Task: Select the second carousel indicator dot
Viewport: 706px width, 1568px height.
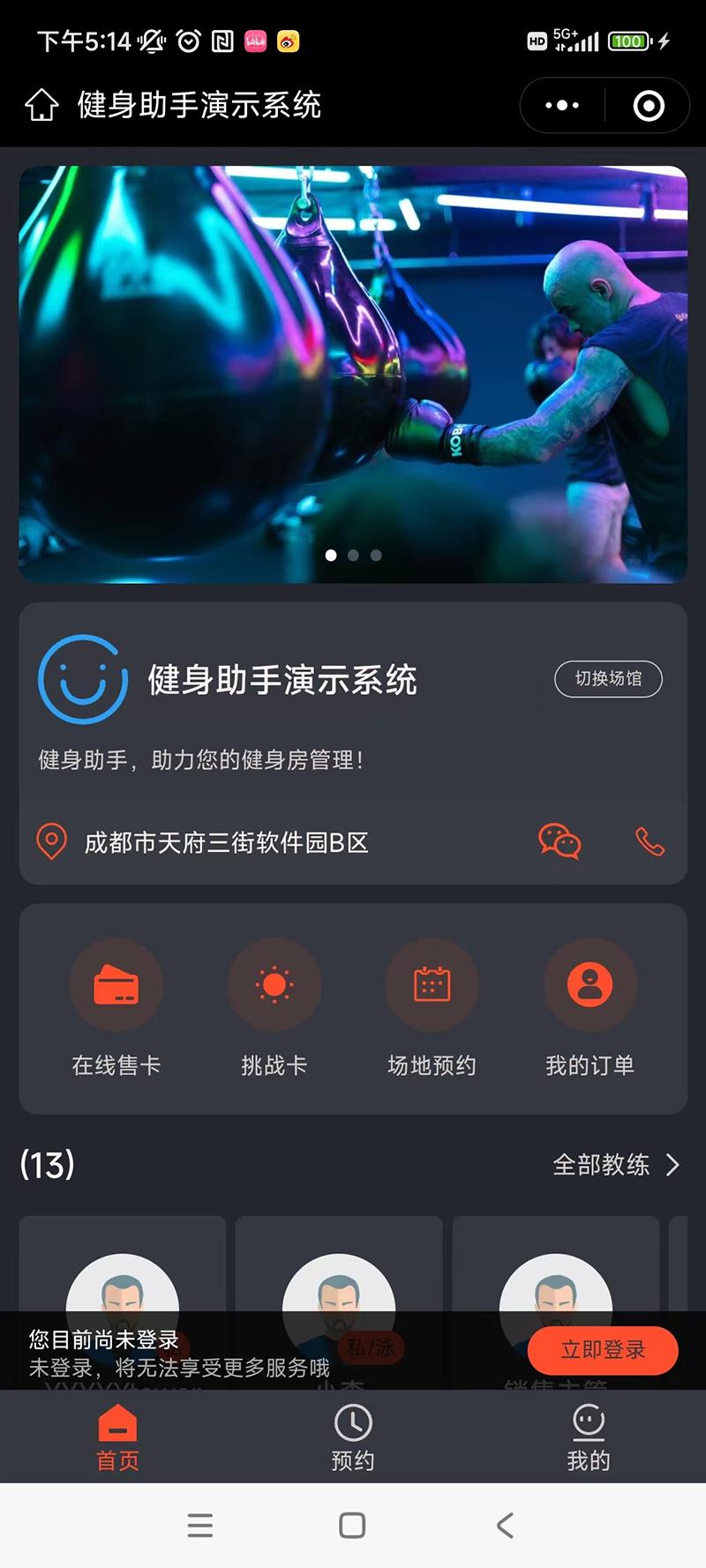Action: tap(354, 556)
